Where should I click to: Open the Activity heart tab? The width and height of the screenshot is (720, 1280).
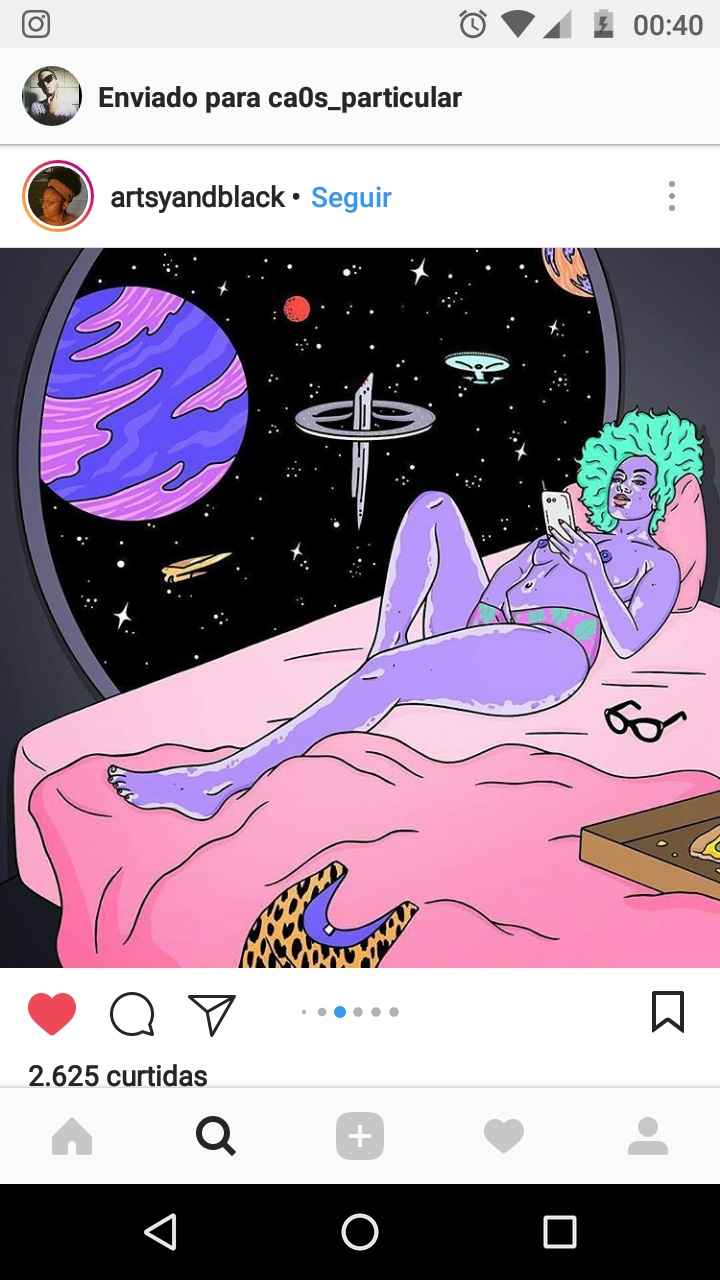click(x=504, y=1137)
